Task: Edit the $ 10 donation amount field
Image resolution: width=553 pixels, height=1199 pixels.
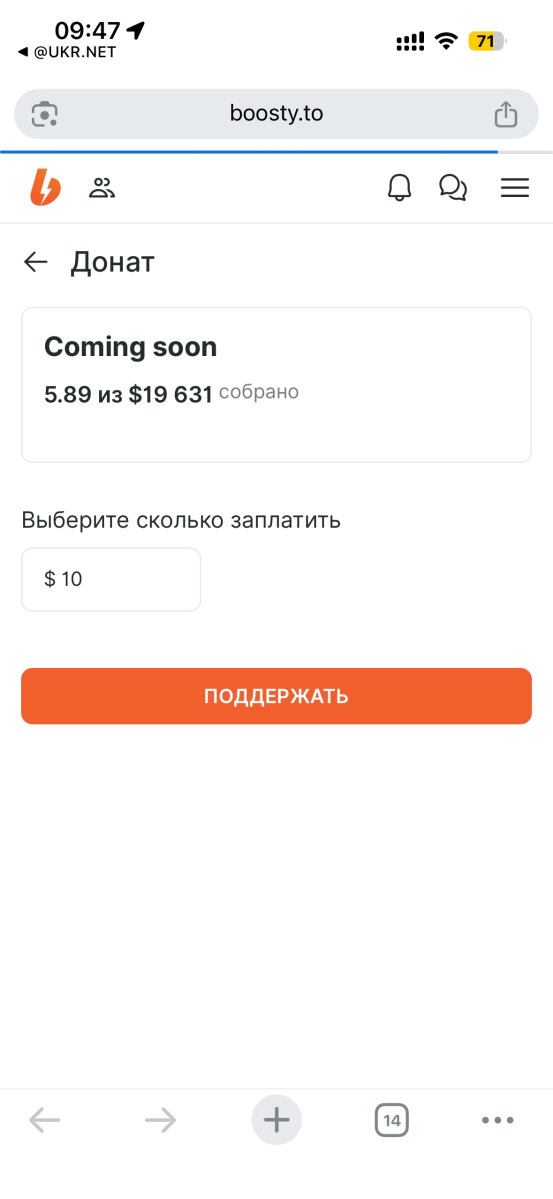Action: (x=111, y=580)
